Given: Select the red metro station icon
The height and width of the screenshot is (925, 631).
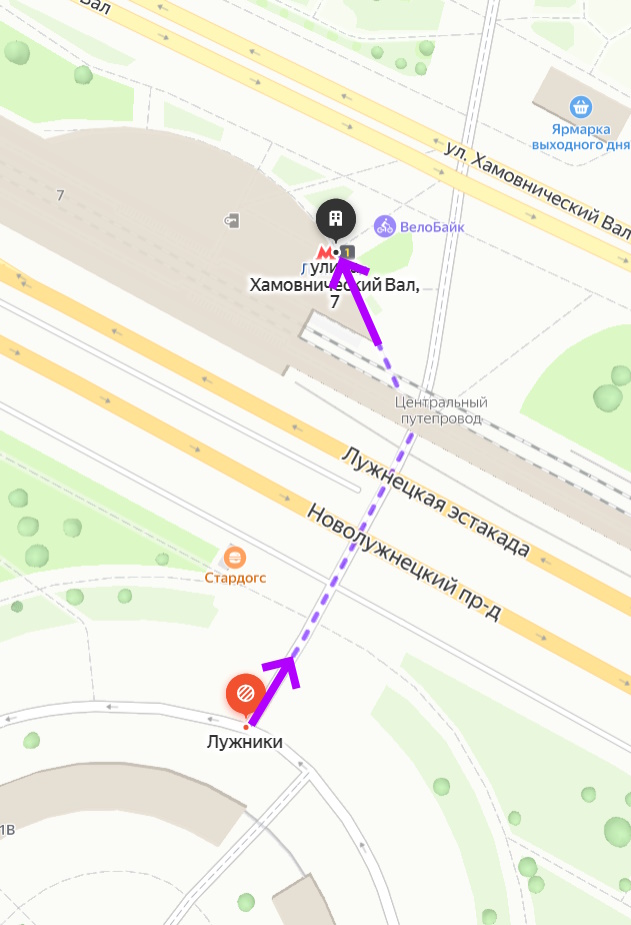Looking at the screenshot, I should pos(324,251).
